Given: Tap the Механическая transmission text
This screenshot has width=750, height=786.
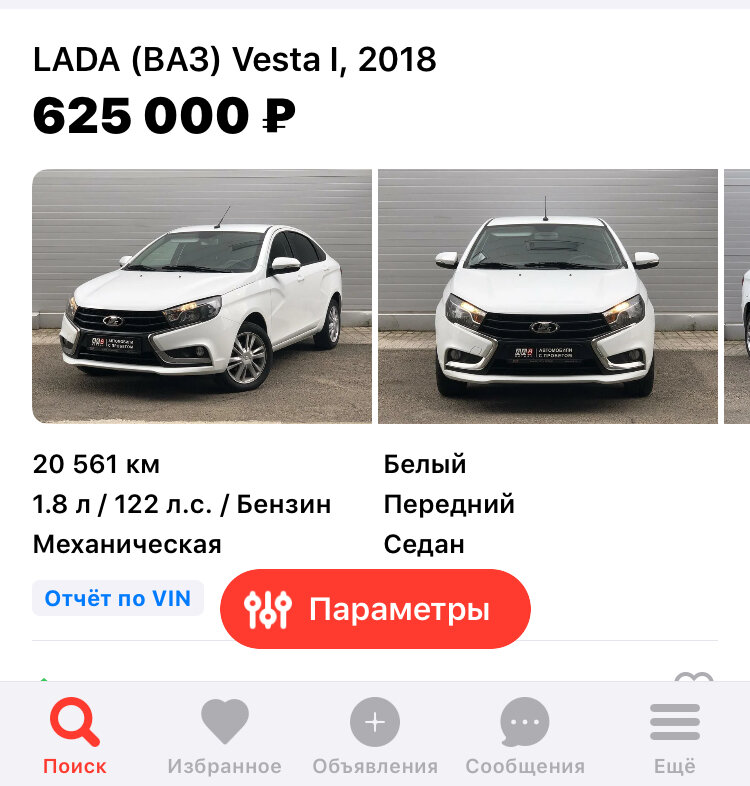Looking at the screenshot, I should point(127,543).
